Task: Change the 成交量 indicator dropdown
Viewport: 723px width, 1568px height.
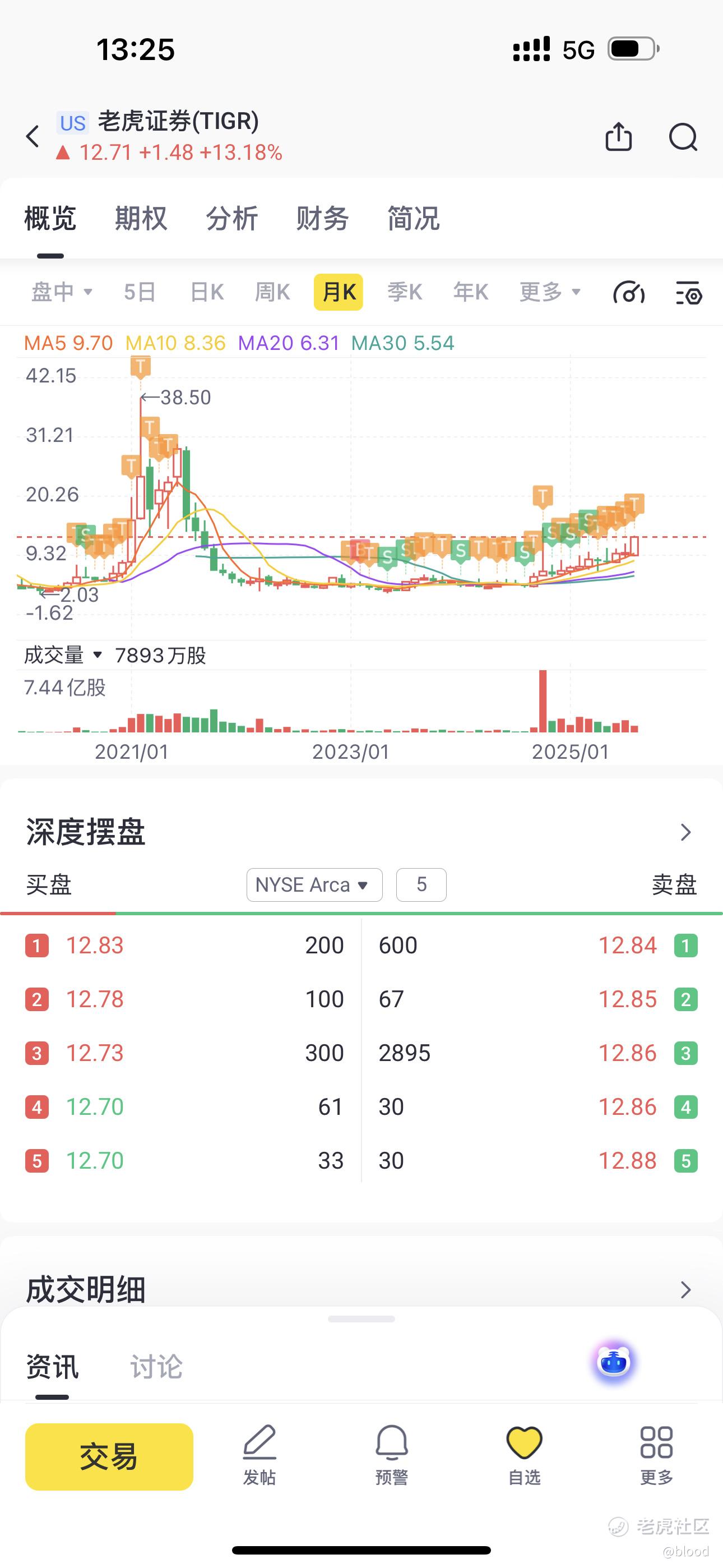Action: pos(63,656)
